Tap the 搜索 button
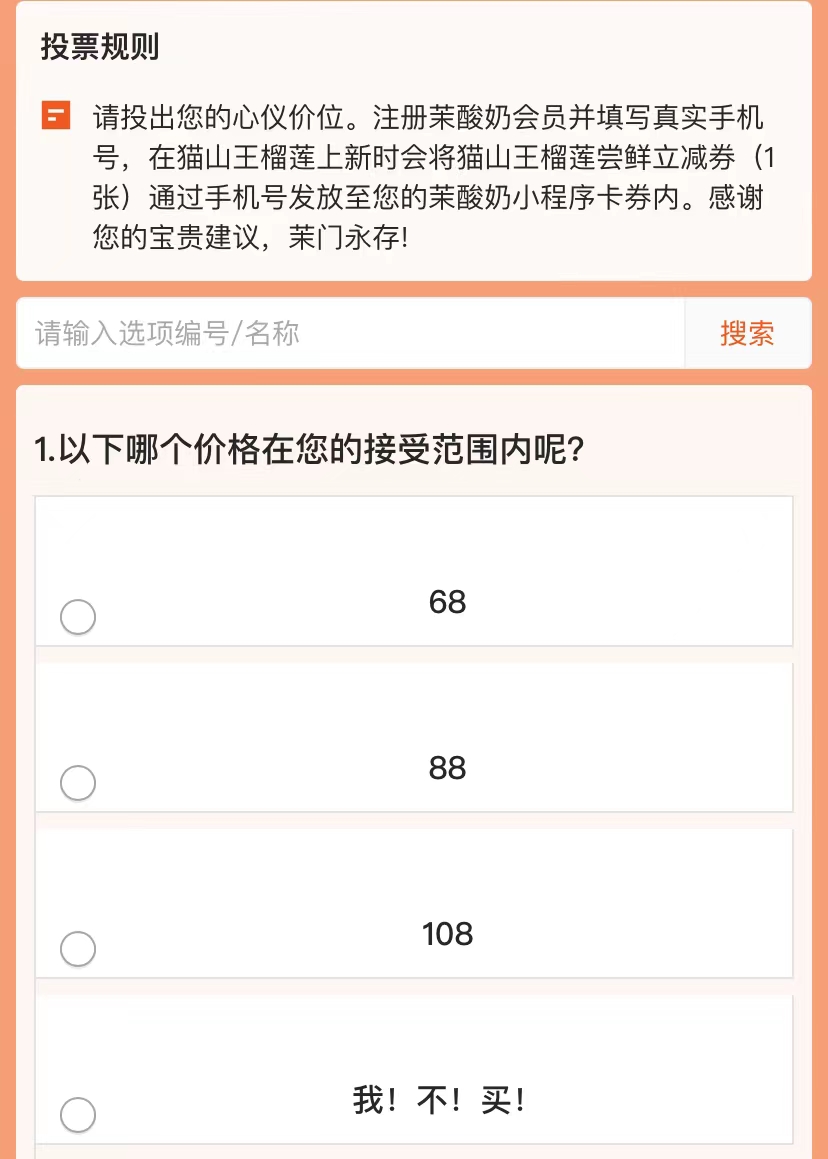Viewport: 828px width, 1159px height. 747,333
